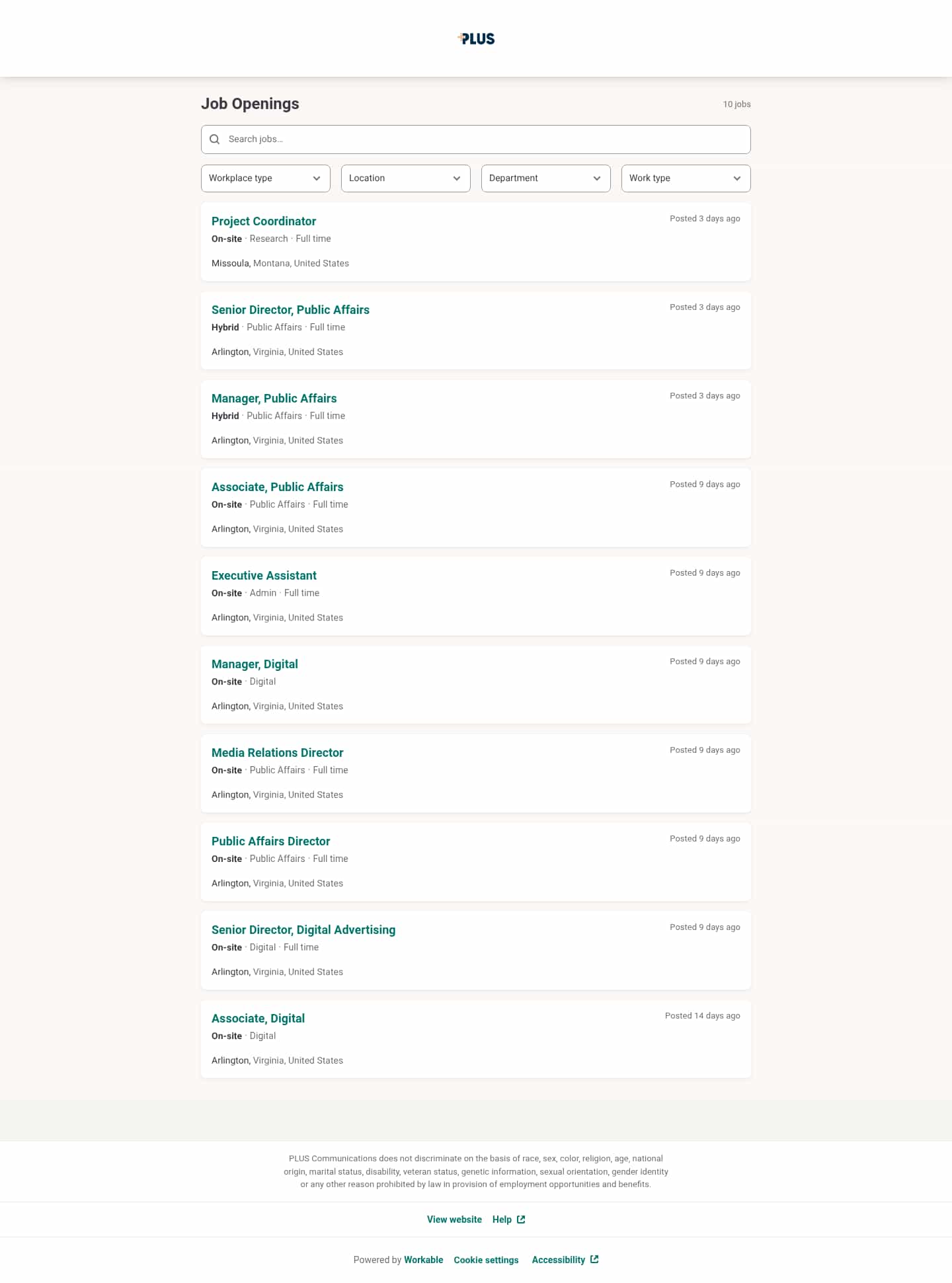Open the Work type filter
Screen dimensions: 952x1283
tap(686, 178)
